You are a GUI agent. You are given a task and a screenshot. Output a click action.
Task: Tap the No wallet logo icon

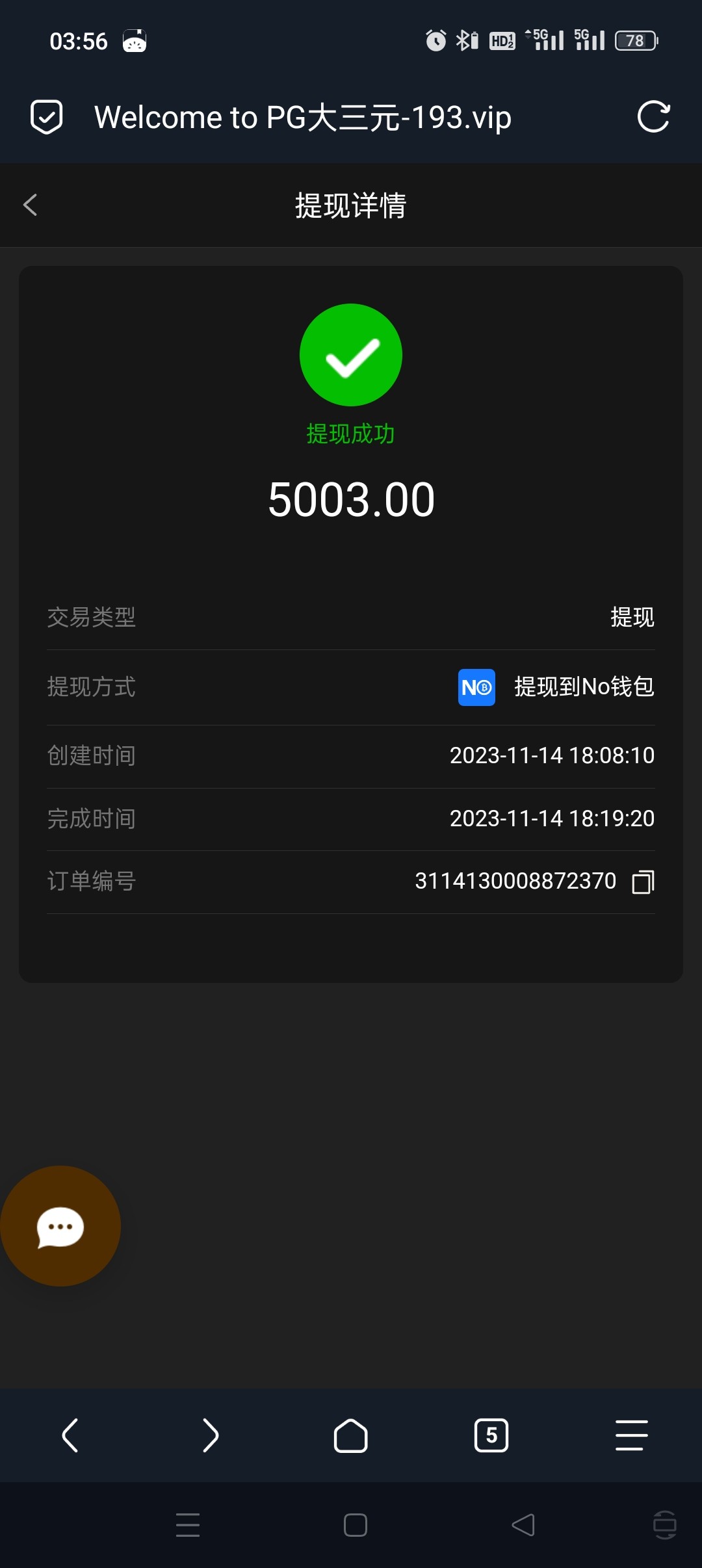477,687
